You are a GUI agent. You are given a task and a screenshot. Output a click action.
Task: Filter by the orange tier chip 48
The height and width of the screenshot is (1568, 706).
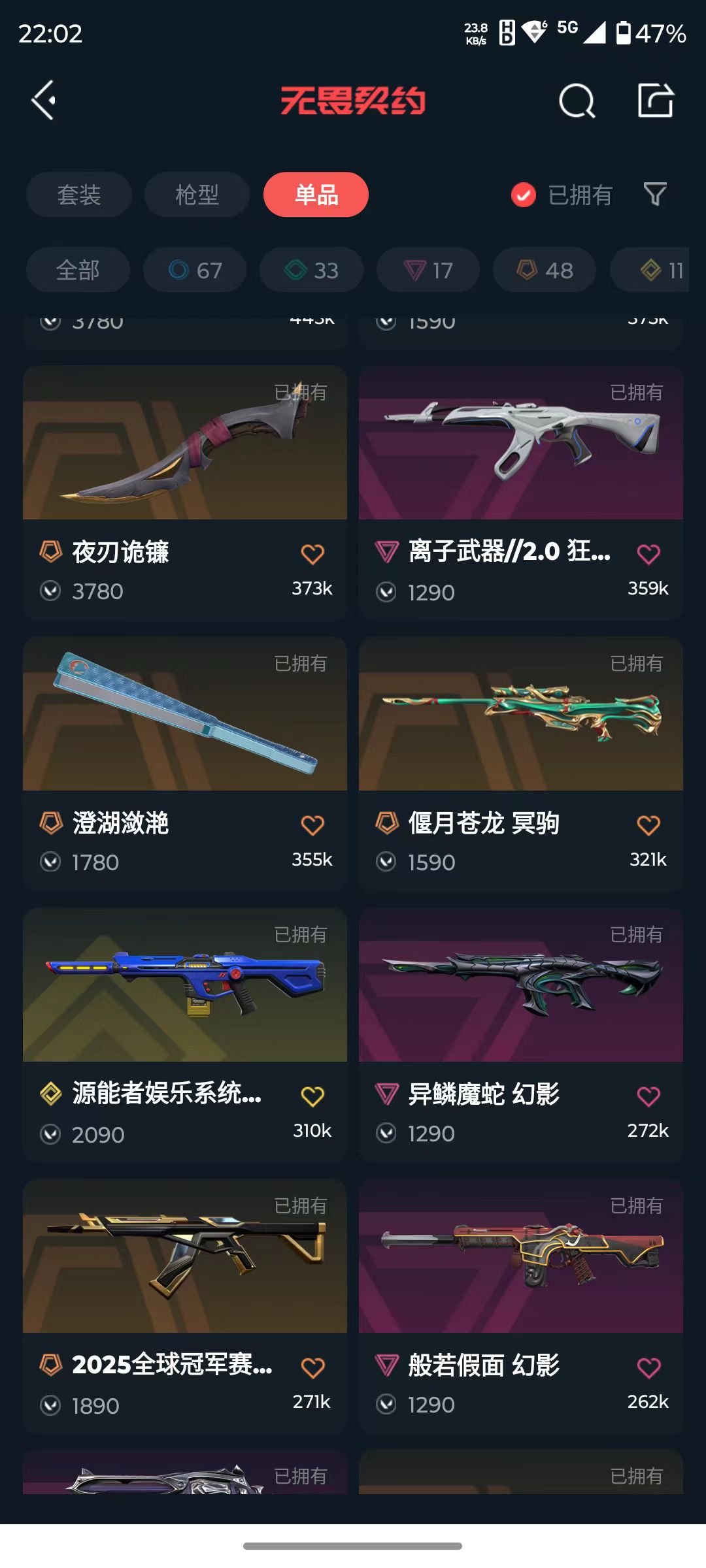point(545,270)
